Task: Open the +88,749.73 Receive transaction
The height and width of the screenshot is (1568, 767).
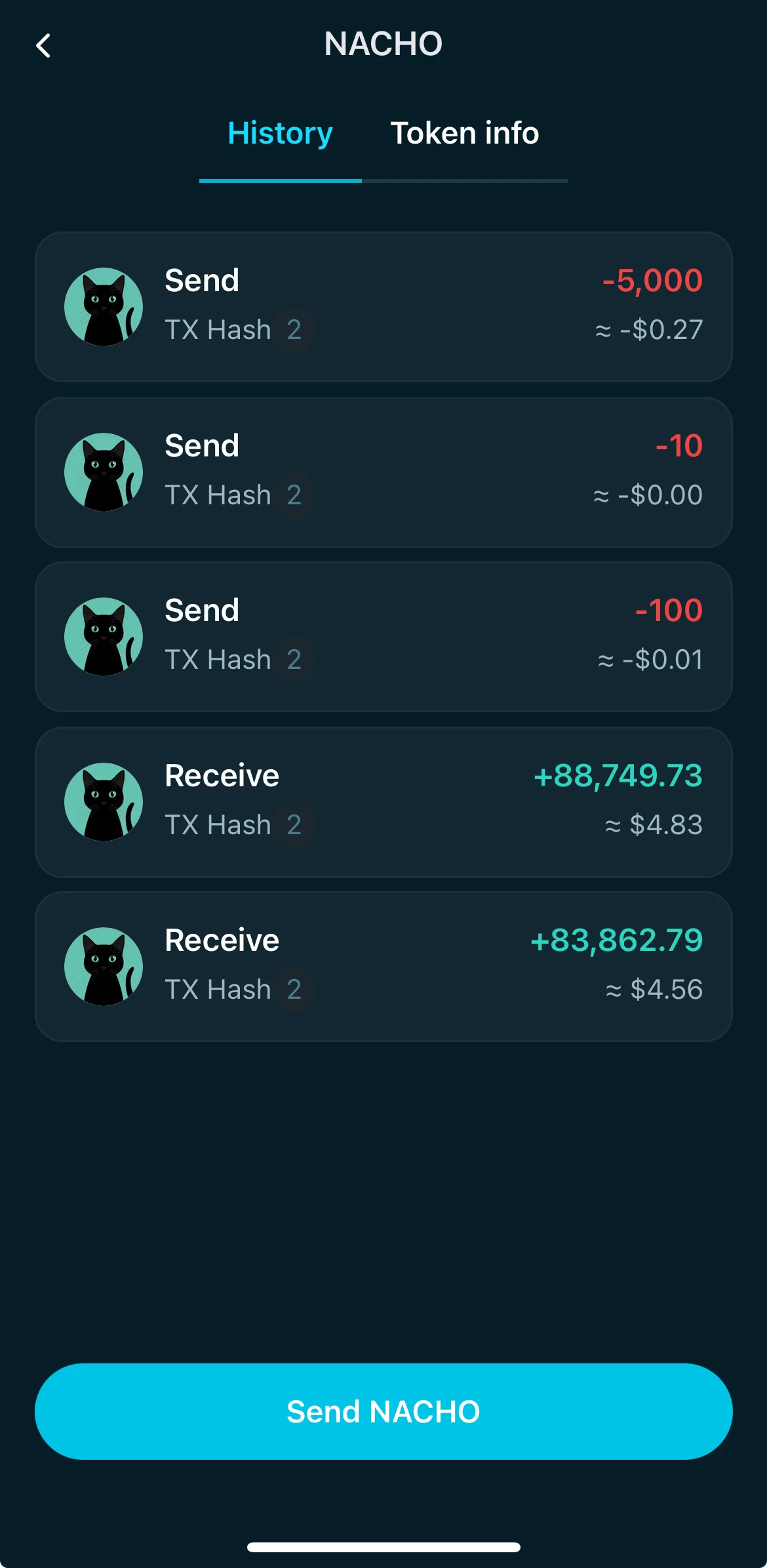Action: click(x=383, y=801)
